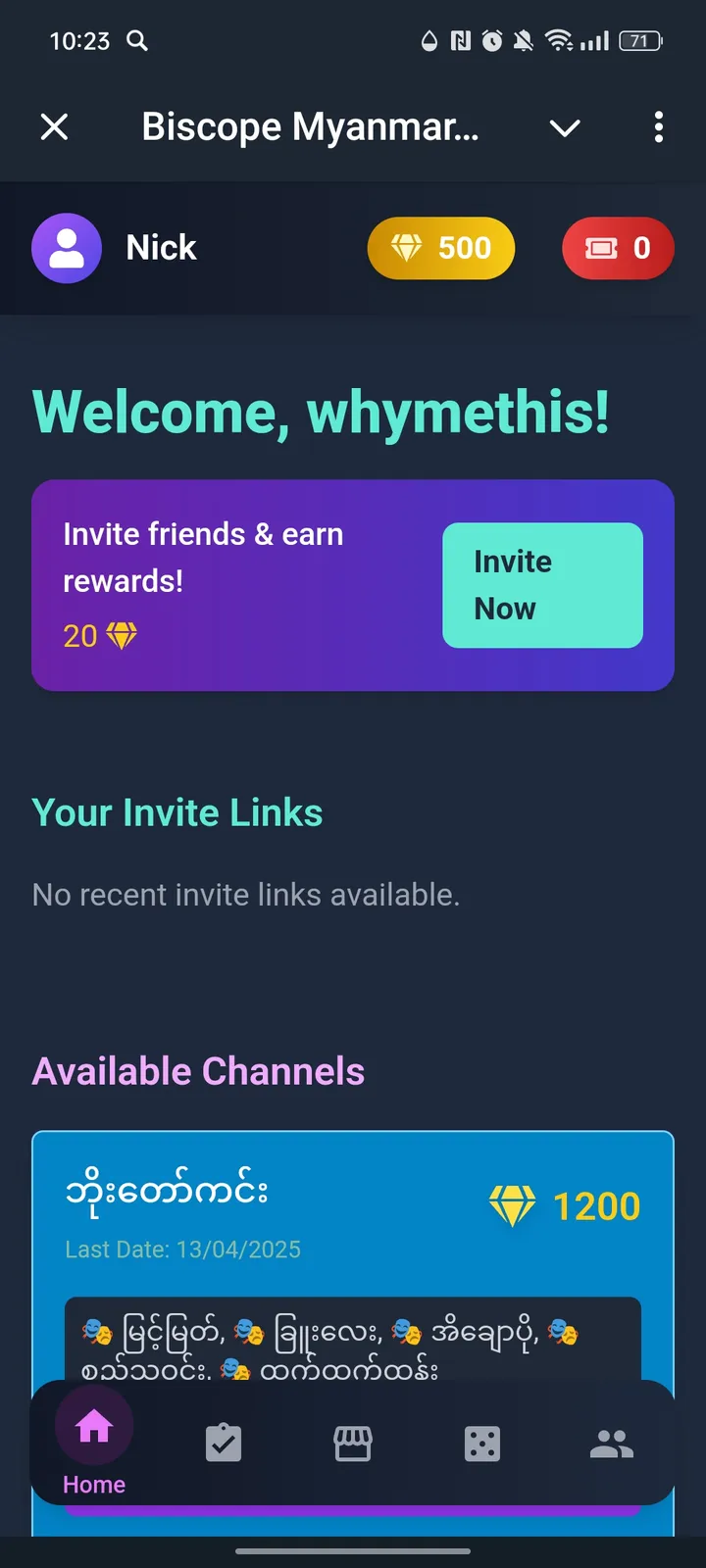Tap the dice games icon in bottom navigation

click(x=481, y=1442)
